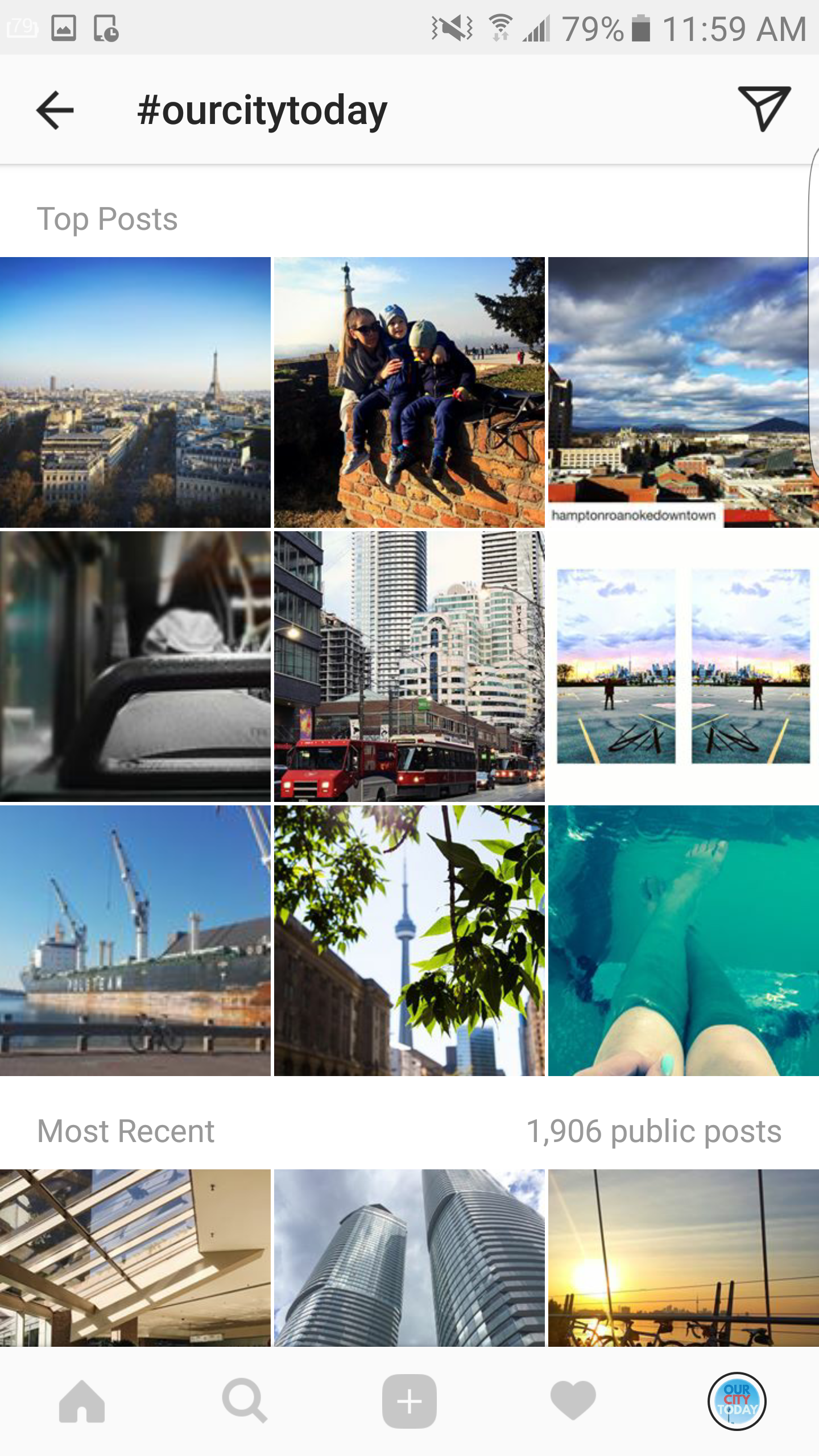This screenshot has height=1456, width=819.
Task: Open the recent twin curved towers post
Action: click(x=409, y=1257)
